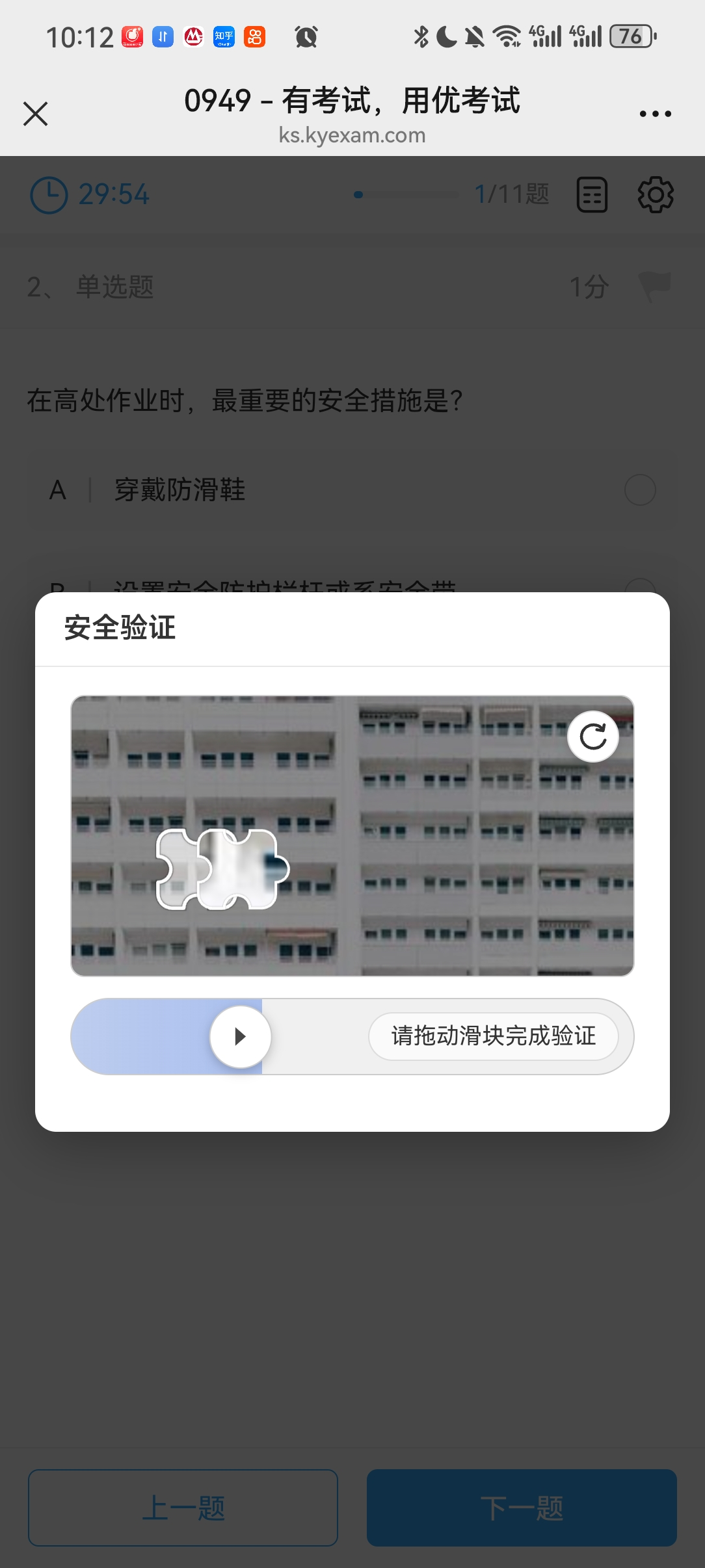Screen dimensions: 705x1568
Task: Select the radio button for option A
Action: (639, 490)
